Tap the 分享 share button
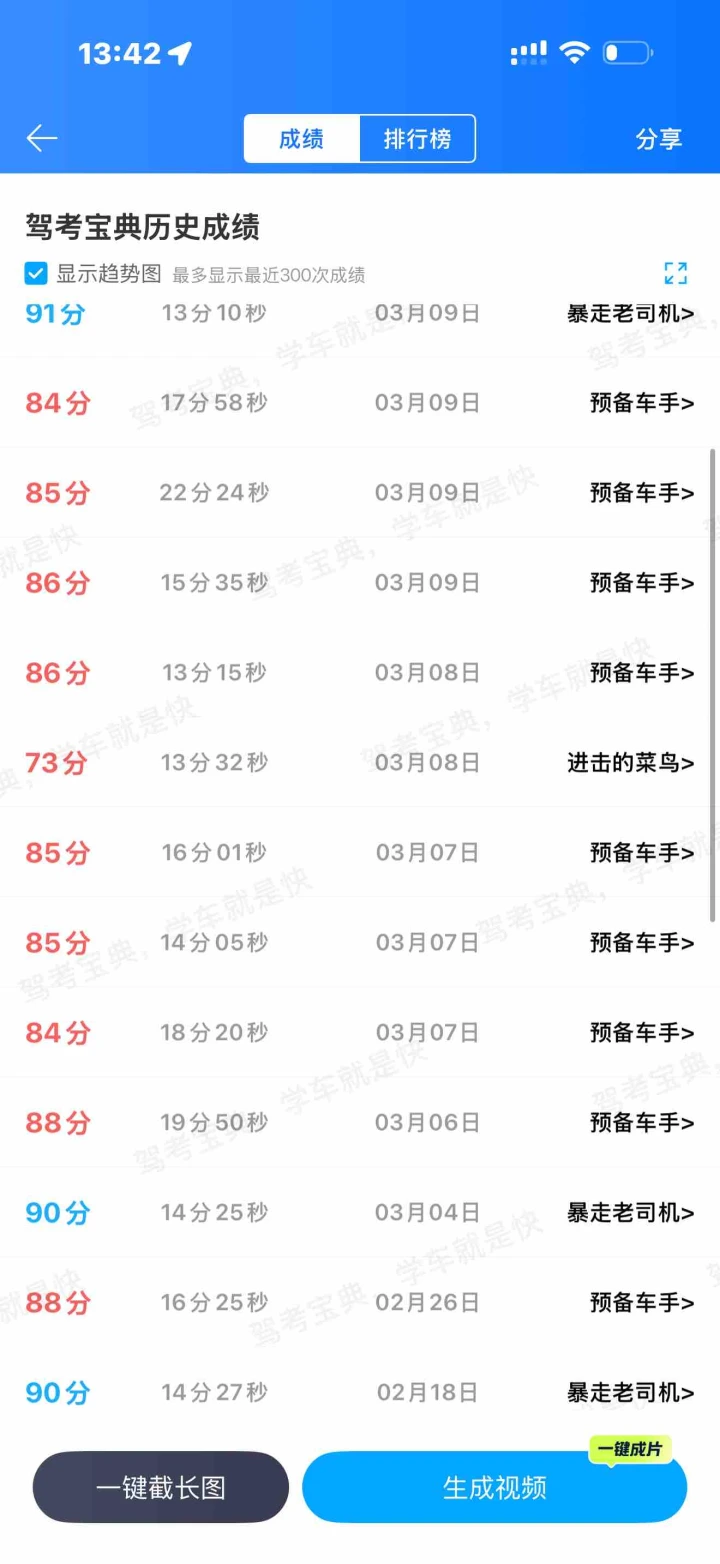720x1564 pixels. tap(658, 139)
